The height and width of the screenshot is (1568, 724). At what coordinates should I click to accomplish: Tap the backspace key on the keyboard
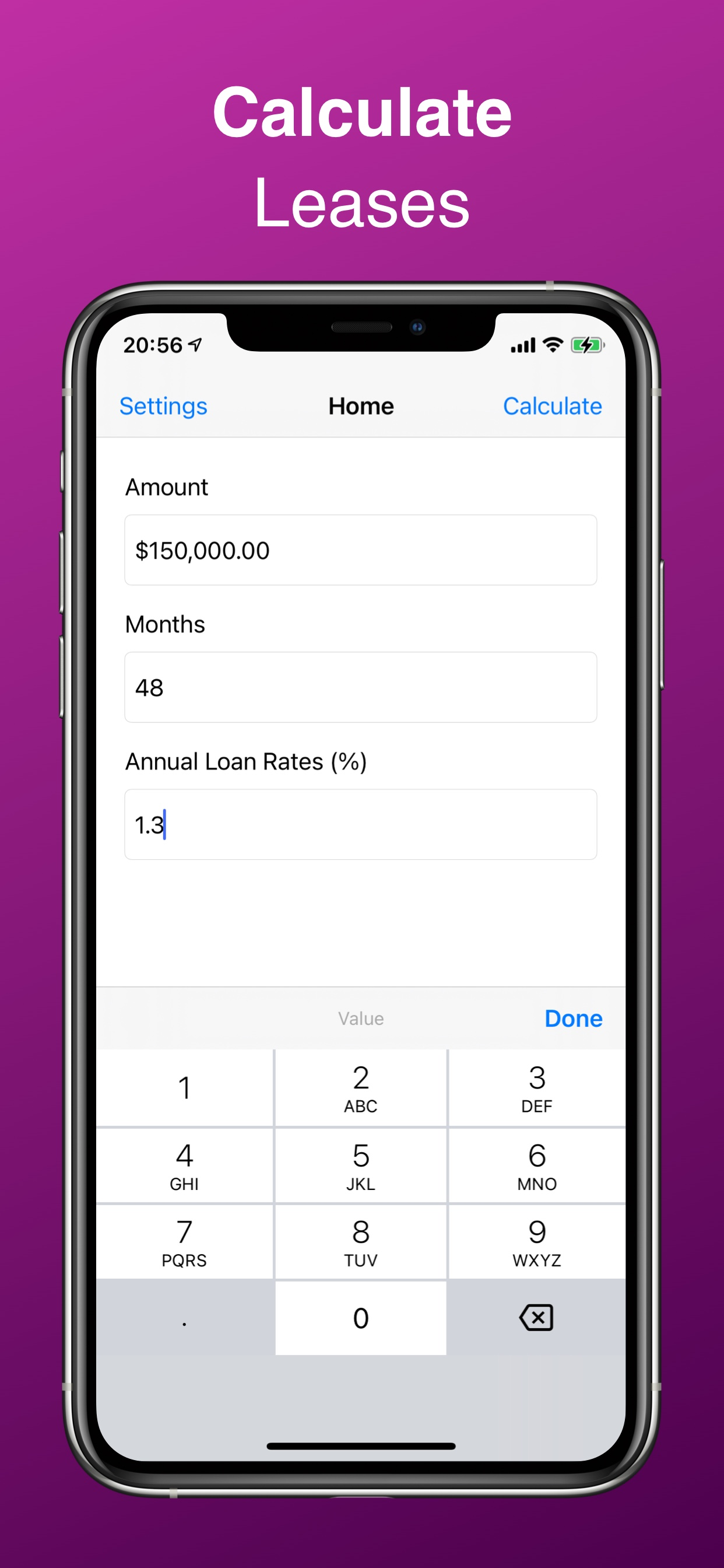536,1318
